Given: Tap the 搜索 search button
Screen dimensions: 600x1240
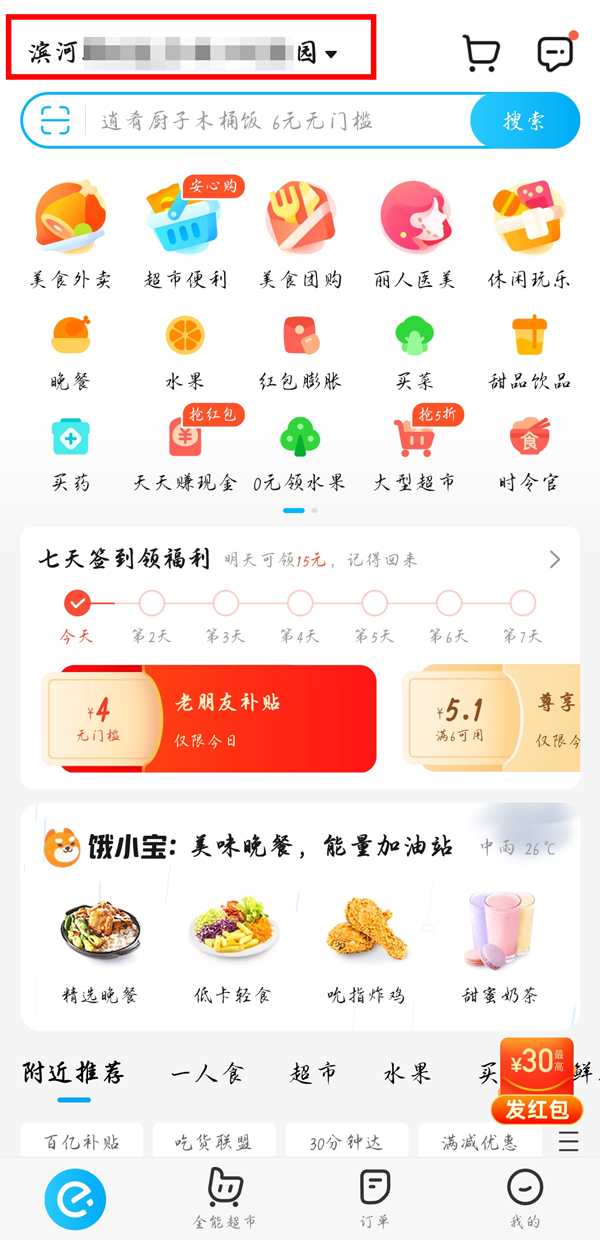Looking at the screenshot, I should pos(524,121).
